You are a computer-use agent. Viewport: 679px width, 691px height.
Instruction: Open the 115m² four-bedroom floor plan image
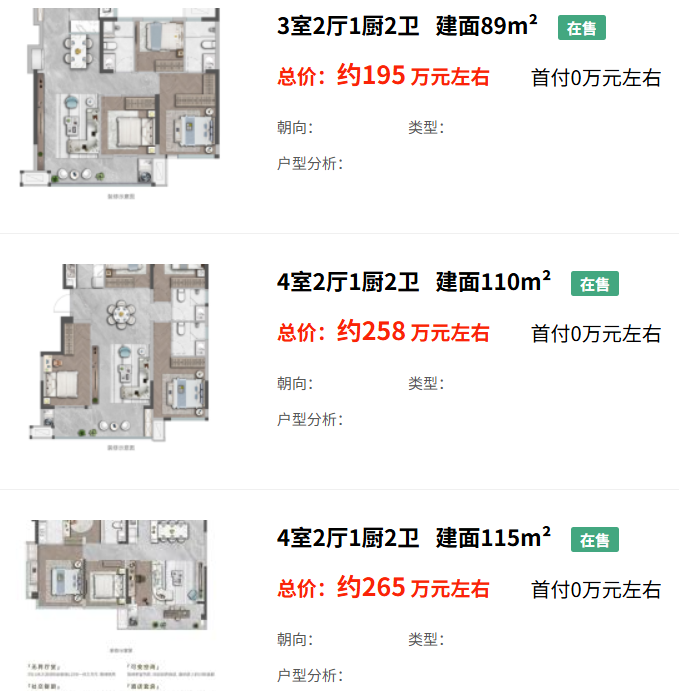coord(121,600)
